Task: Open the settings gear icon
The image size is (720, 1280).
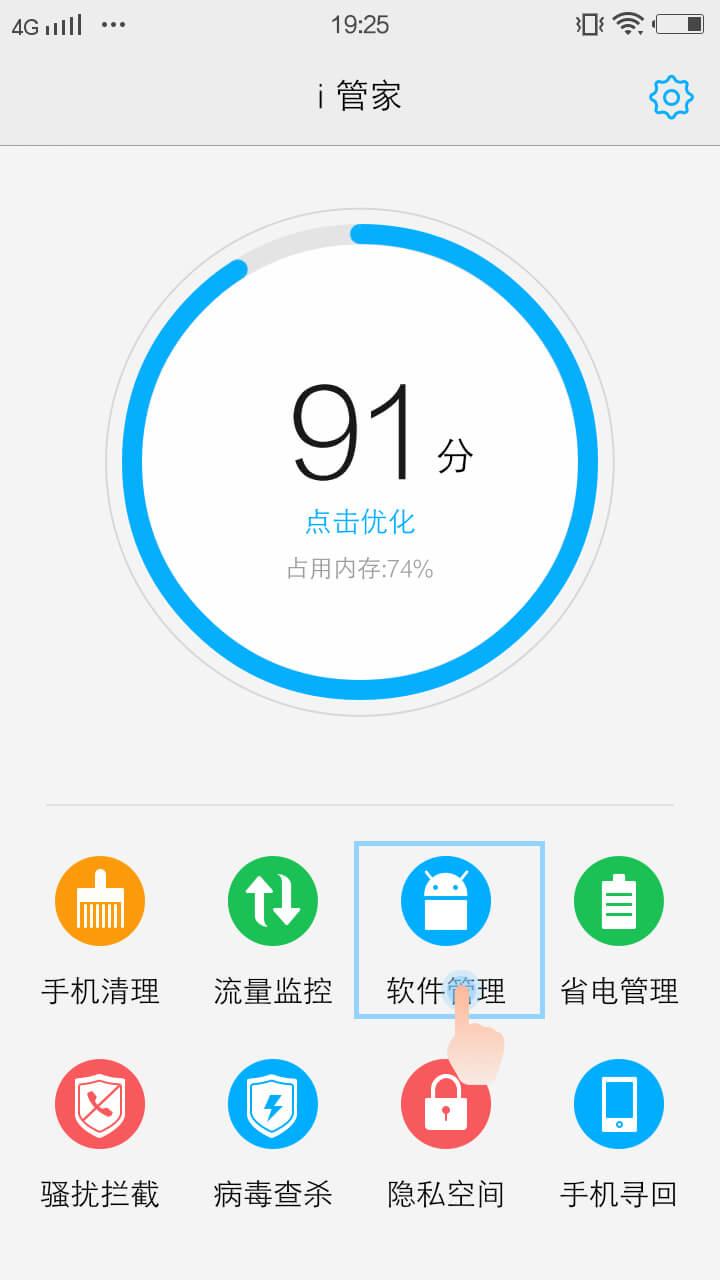Action: tap(671, 97)
